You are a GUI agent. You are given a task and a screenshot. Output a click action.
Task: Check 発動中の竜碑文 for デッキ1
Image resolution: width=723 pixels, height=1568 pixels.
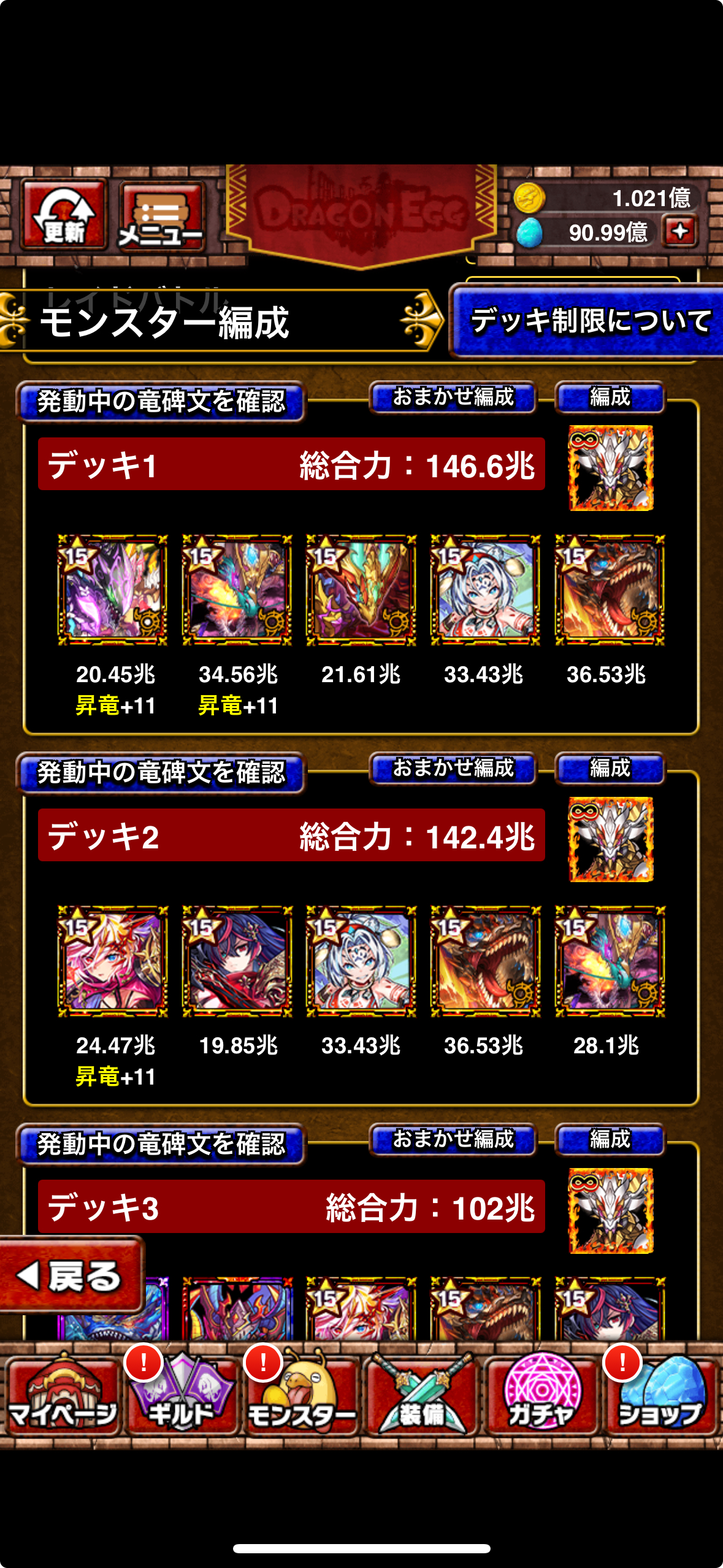coord(161,402)
